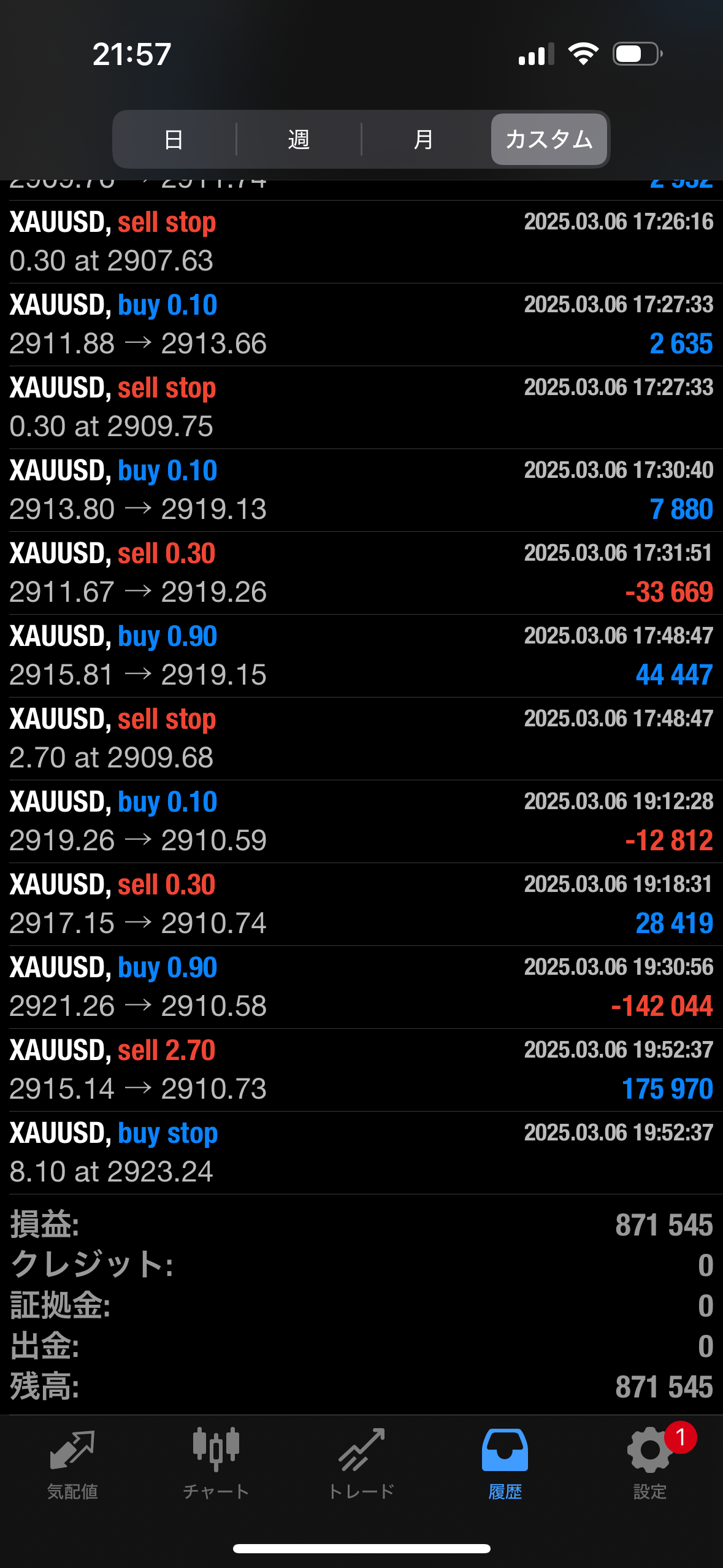Open the buy 0.10 trade at 17:27:33
Viewport: 723px width, 1568px height.
coord(361,325)
